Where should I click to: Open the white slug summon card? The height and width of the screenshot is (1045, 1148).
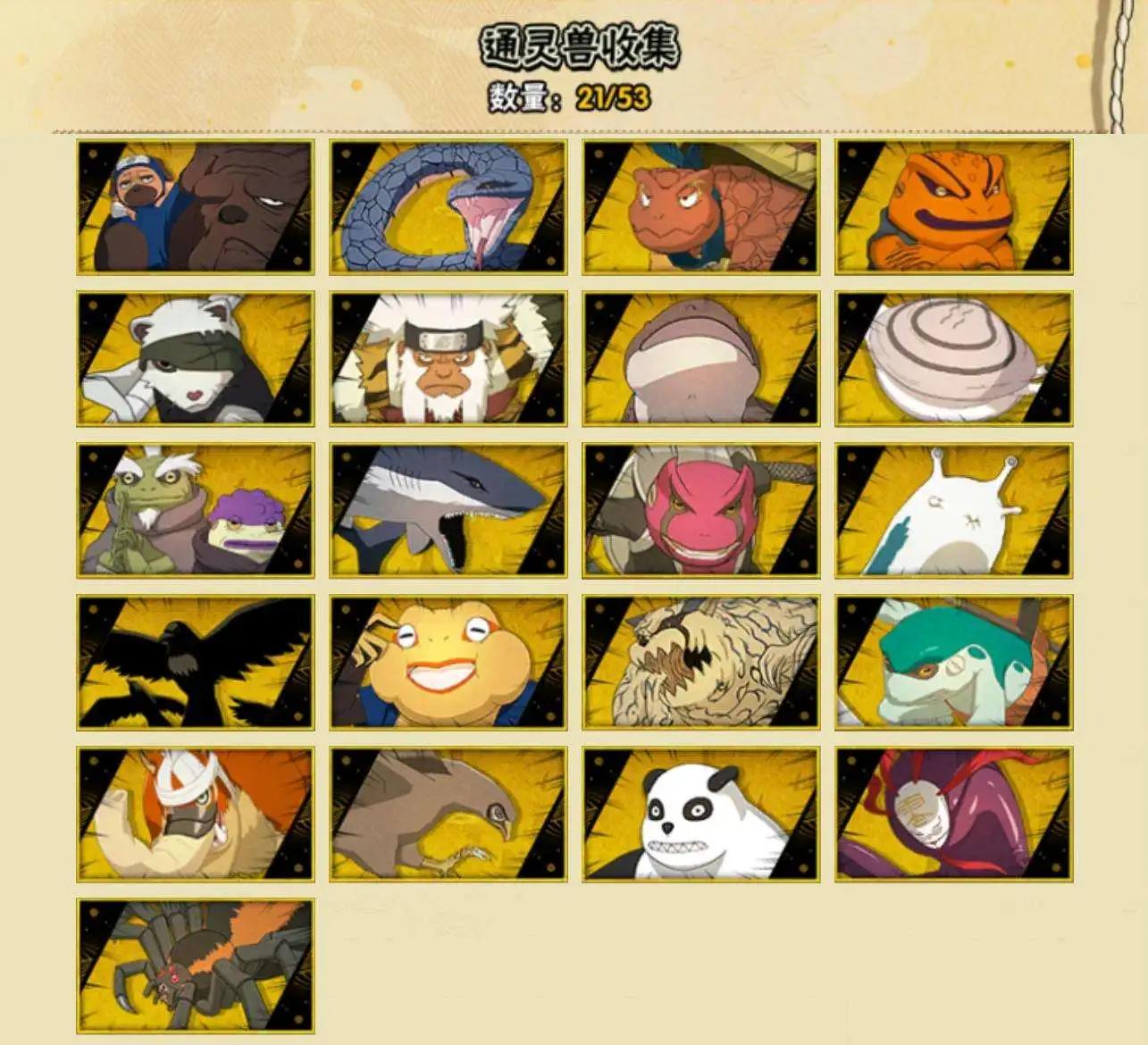click(953, 510)
